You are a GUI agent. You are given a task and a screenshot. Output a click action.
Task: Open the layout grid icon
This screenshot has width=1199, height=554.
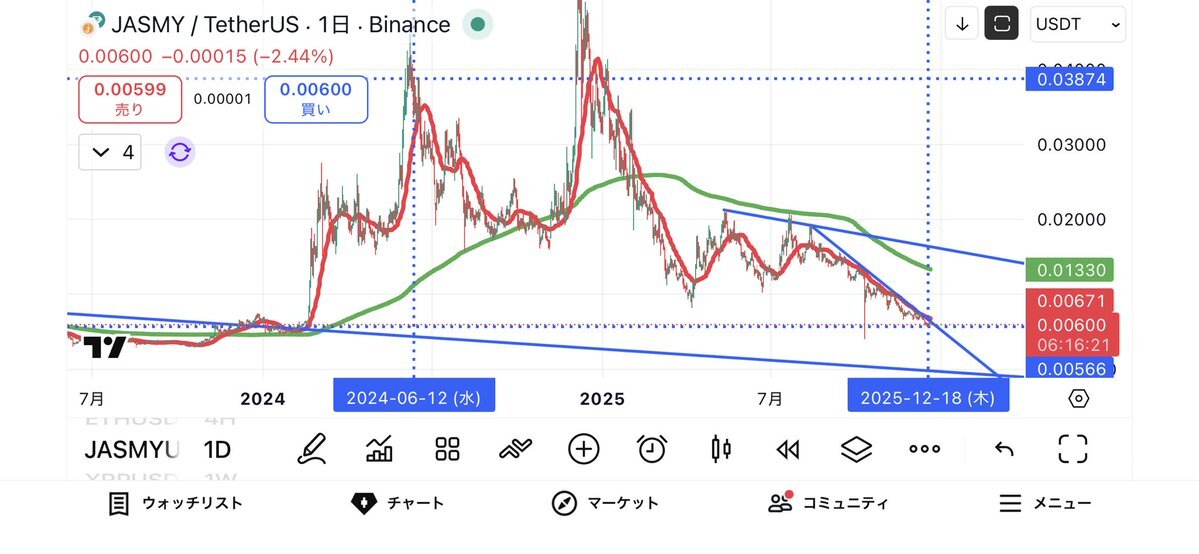447,449
